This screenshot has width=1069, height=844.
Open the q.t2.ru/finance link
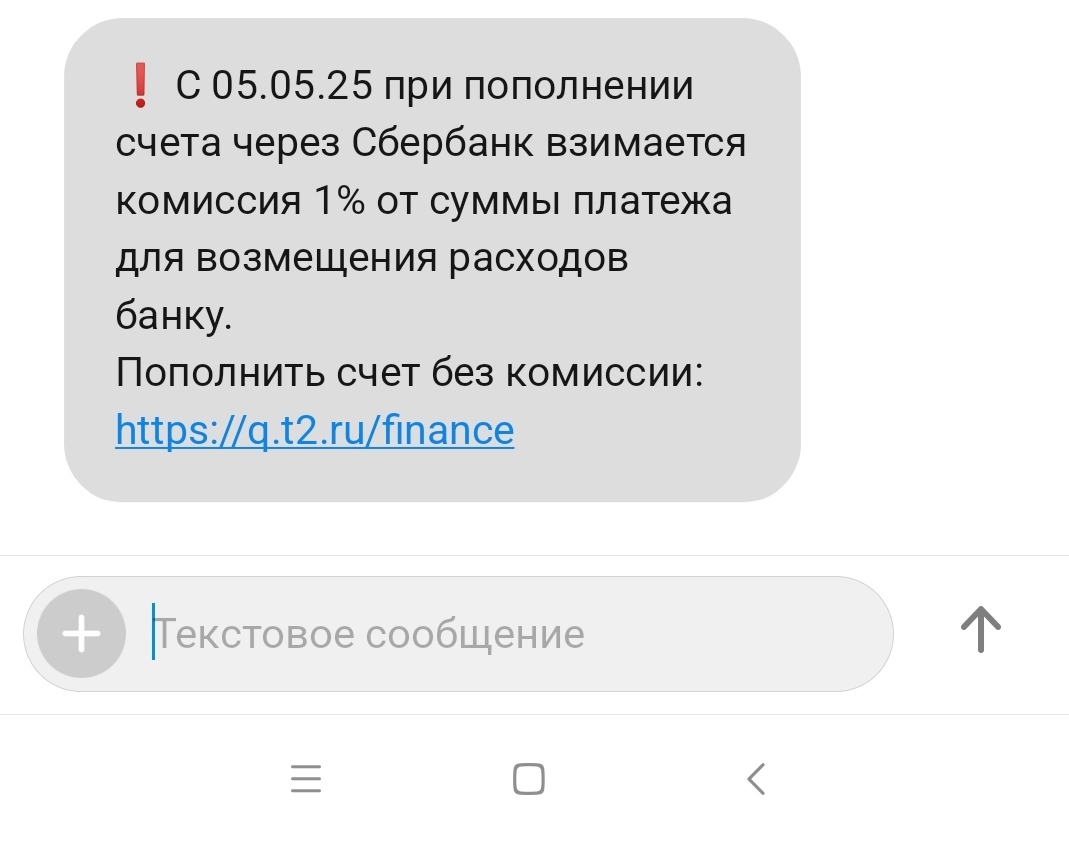click(314, 430)
